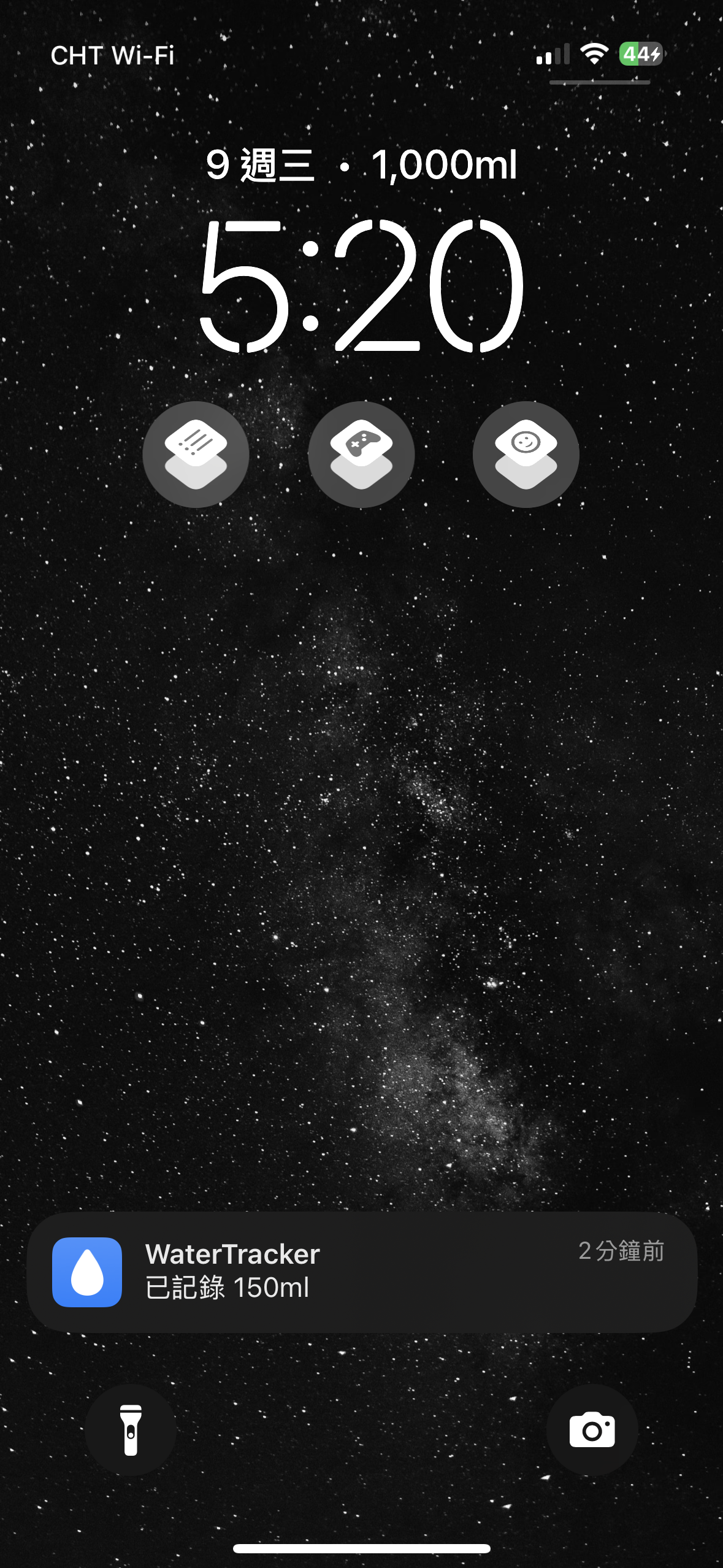Run the shortcut widget with game controller icon
This screenshot has width=723, height=1568.
pyautogui.click(x=361, y=454)
